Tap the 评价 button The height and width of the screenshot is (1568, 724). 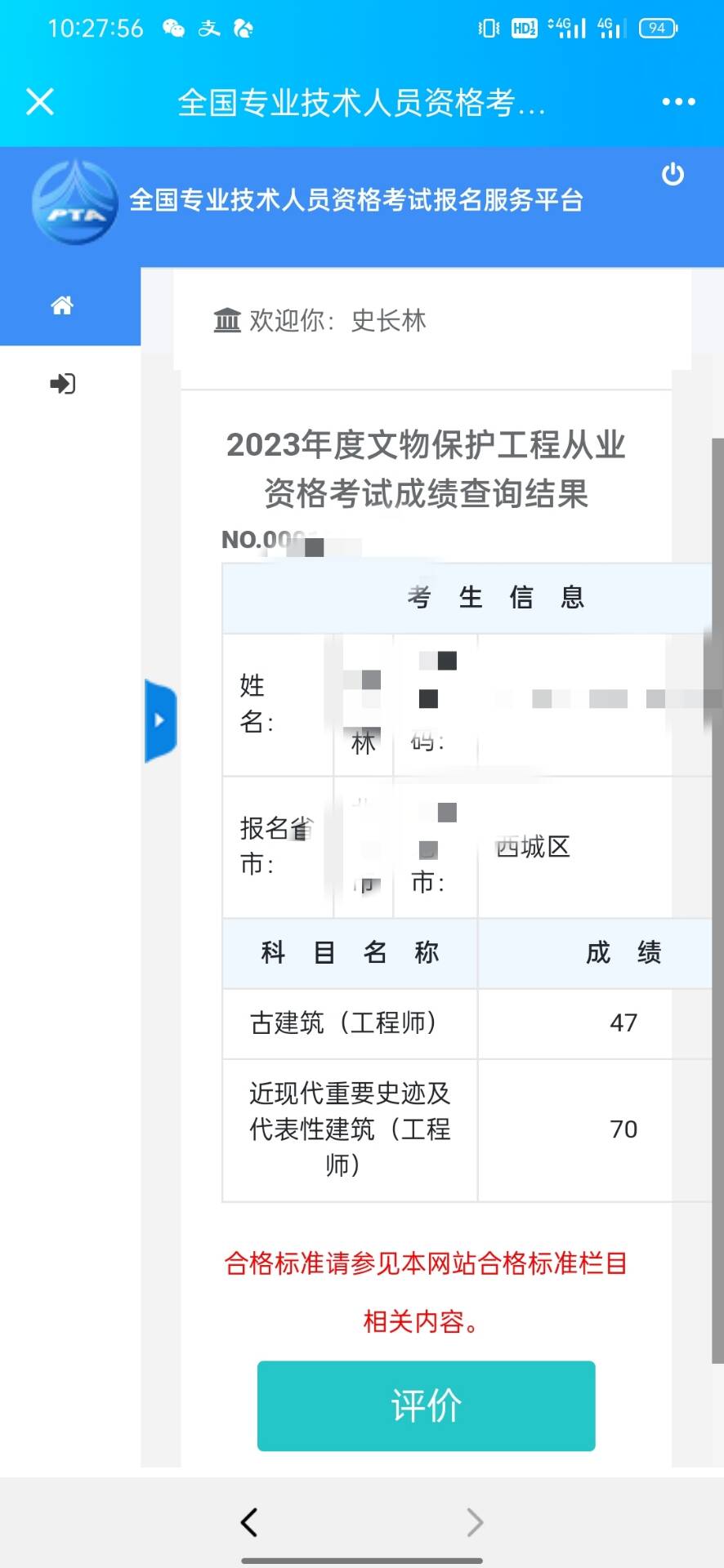[426, 1405]
